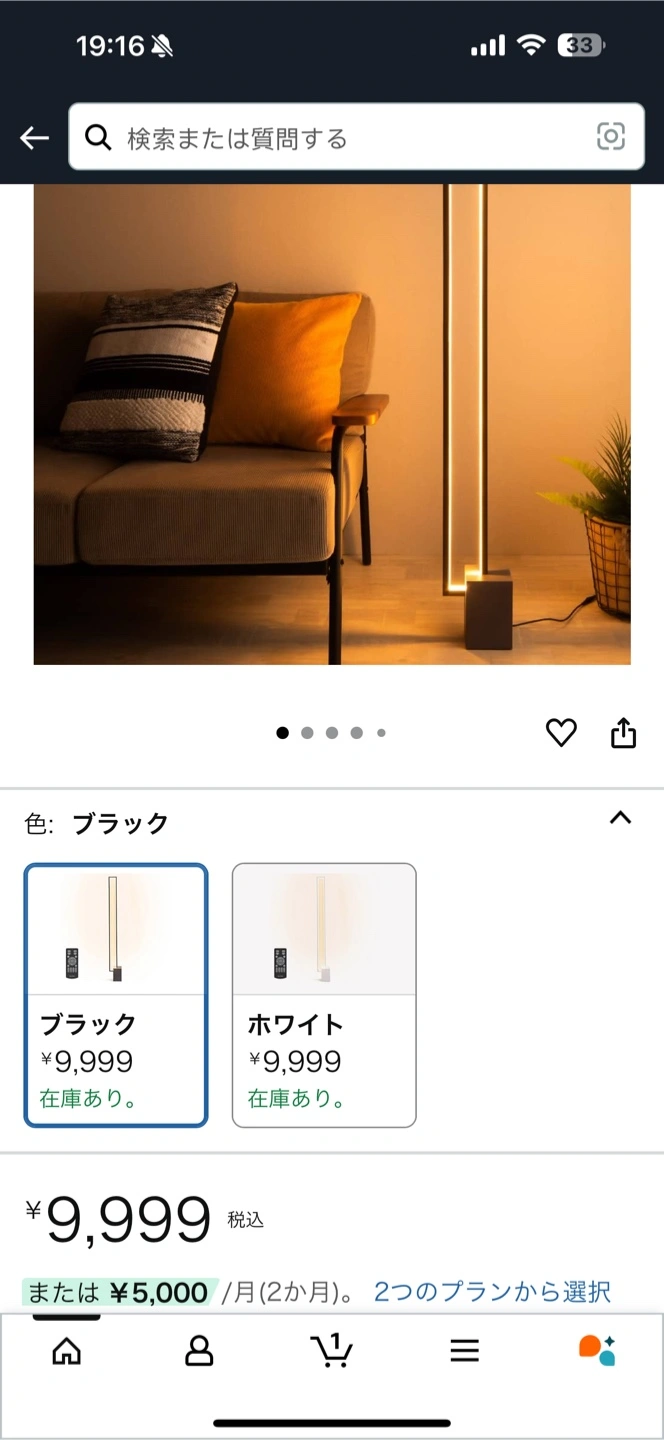This screenshot has width=664, height=1440.
Task: Go to the Home tab
Action: [66, 1351]
